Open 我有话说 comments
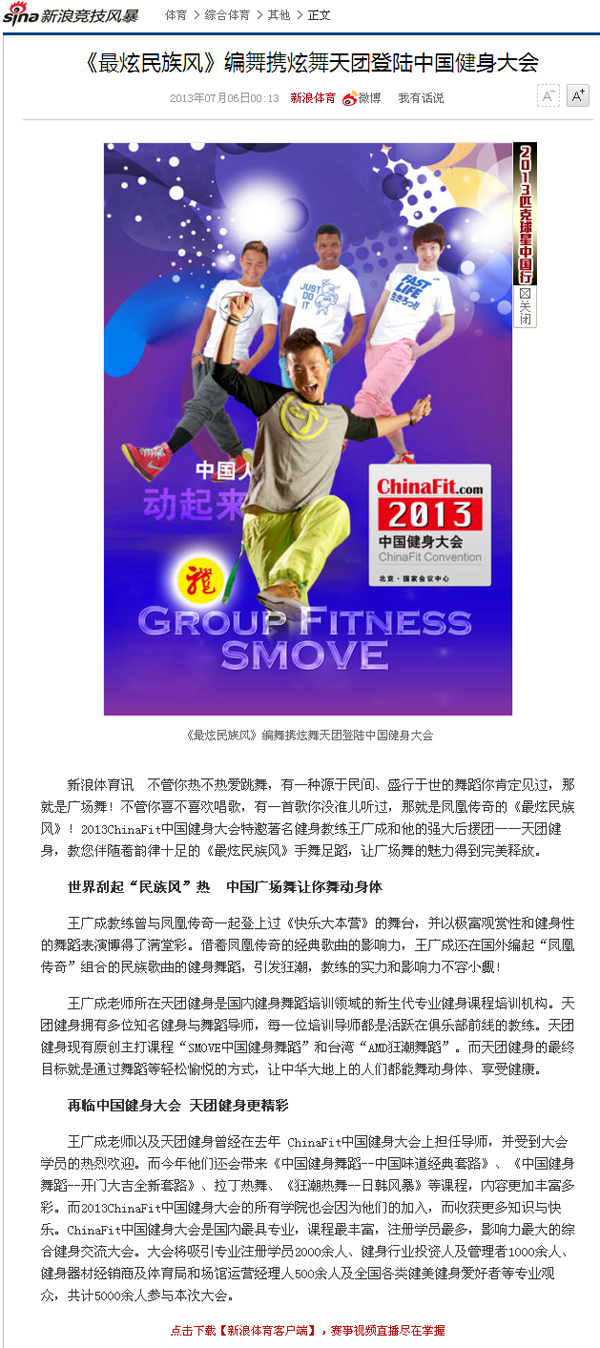Viewport: 600px width, 1348px height. click(x=420, y=98)
